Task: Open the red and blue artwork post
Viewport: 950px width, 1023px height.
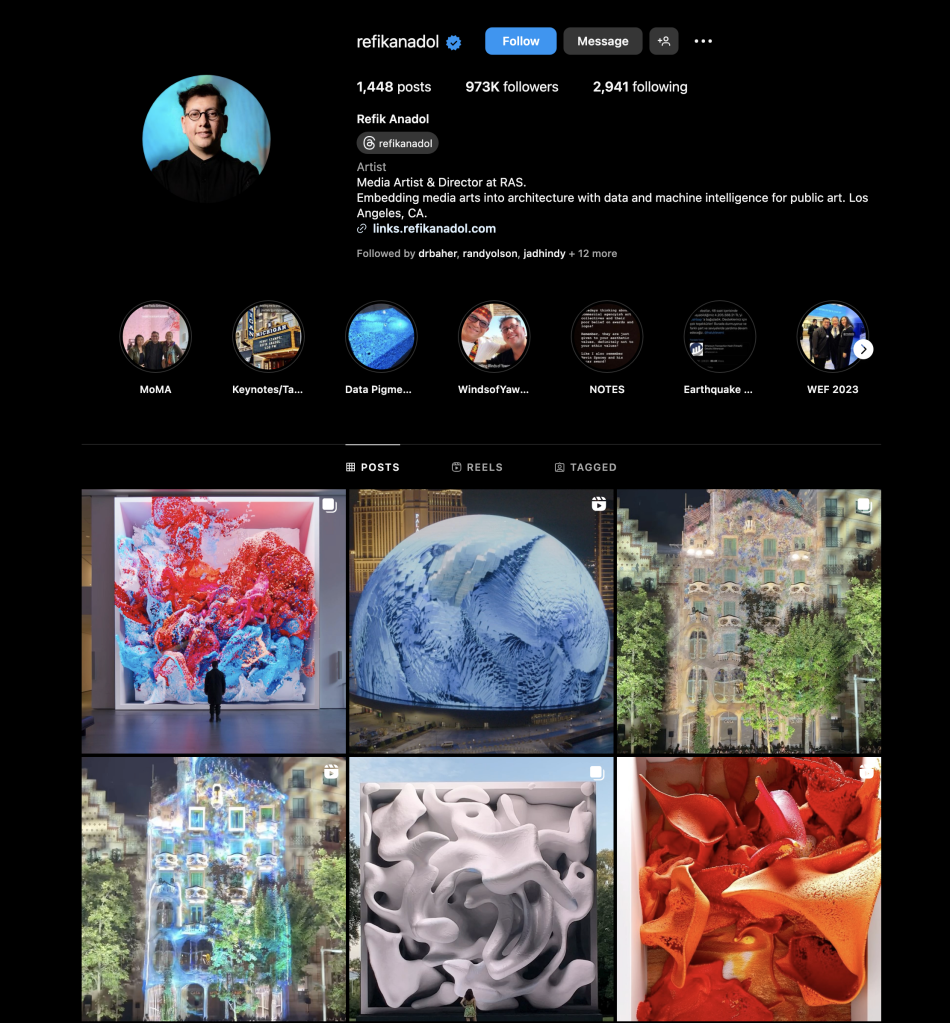Action: click(214, 621)
